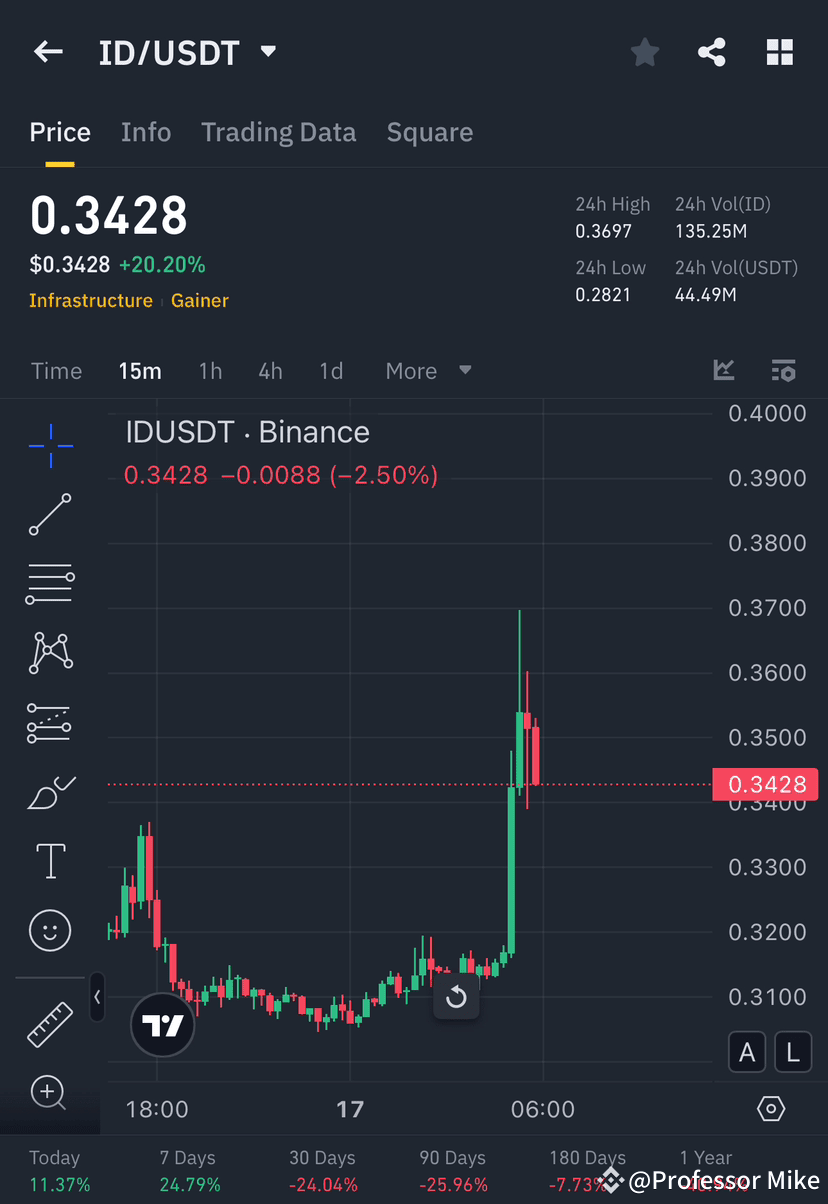This screenshot has width=828, height=1204.
Task: Switch to the Trading Data tab
Action: [x=279, y=132]
